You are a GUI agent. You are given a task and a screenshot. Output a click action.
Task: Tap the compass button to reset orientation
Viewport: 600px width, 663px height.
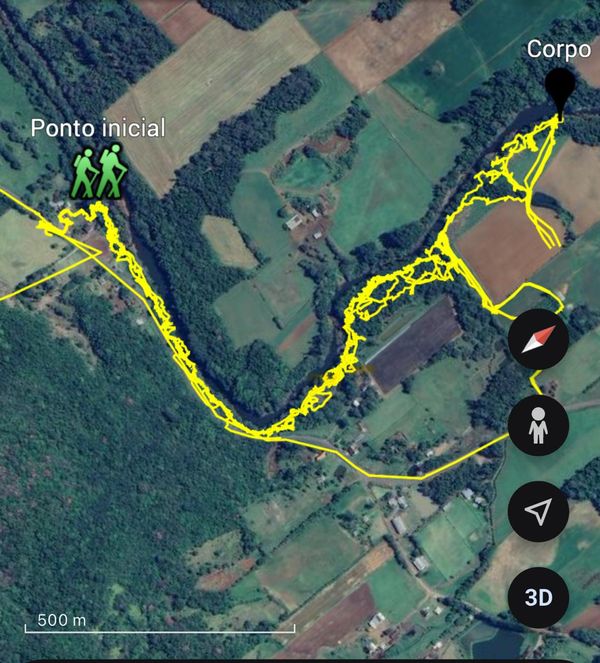click(x=538, y=341)
